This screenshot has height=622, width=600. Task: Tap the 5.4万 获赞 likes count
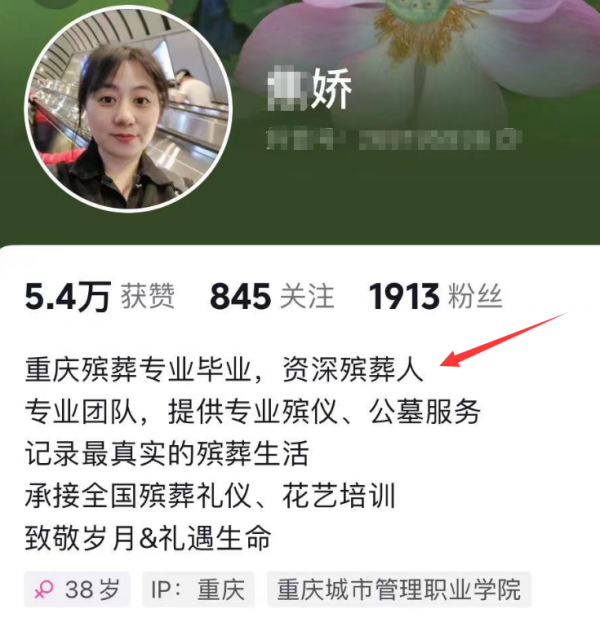tap(99, 297)
